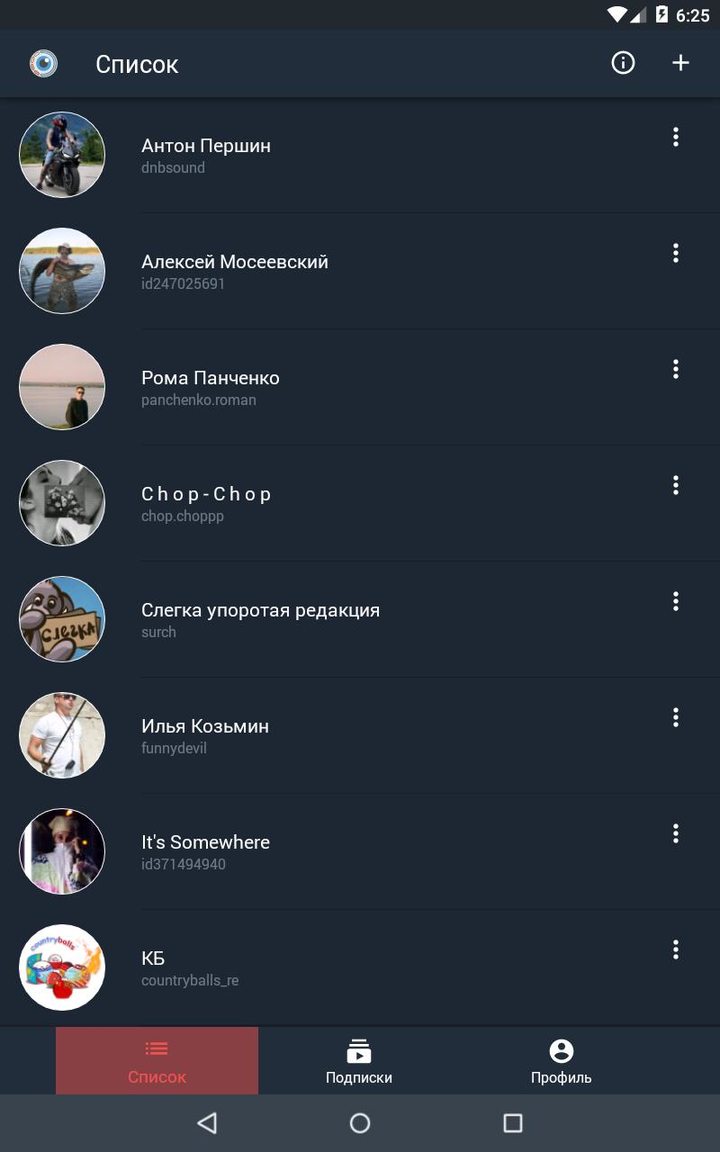Add a new entry with the plus icon
This screenshot has height=1152, width=720.
tap(681, 63)
